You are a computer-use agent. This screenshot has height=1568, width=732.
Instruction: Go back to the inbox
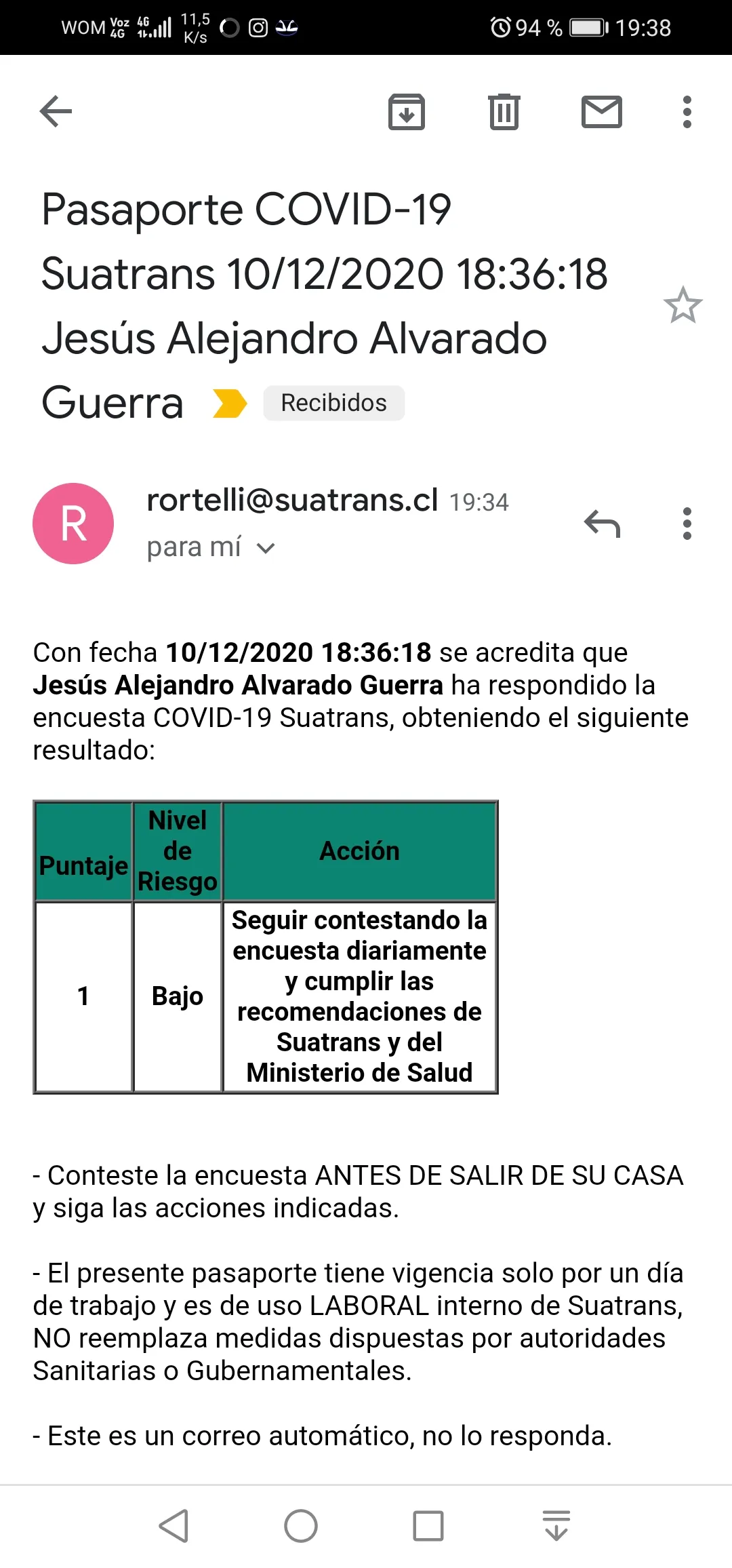(56, 112)
